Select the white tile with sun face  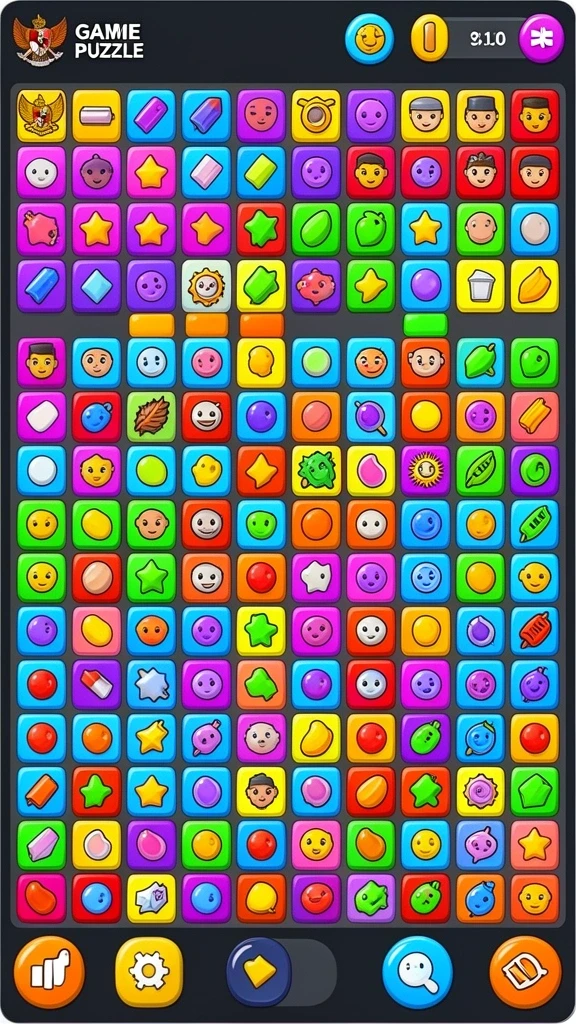tap(206, 285)
